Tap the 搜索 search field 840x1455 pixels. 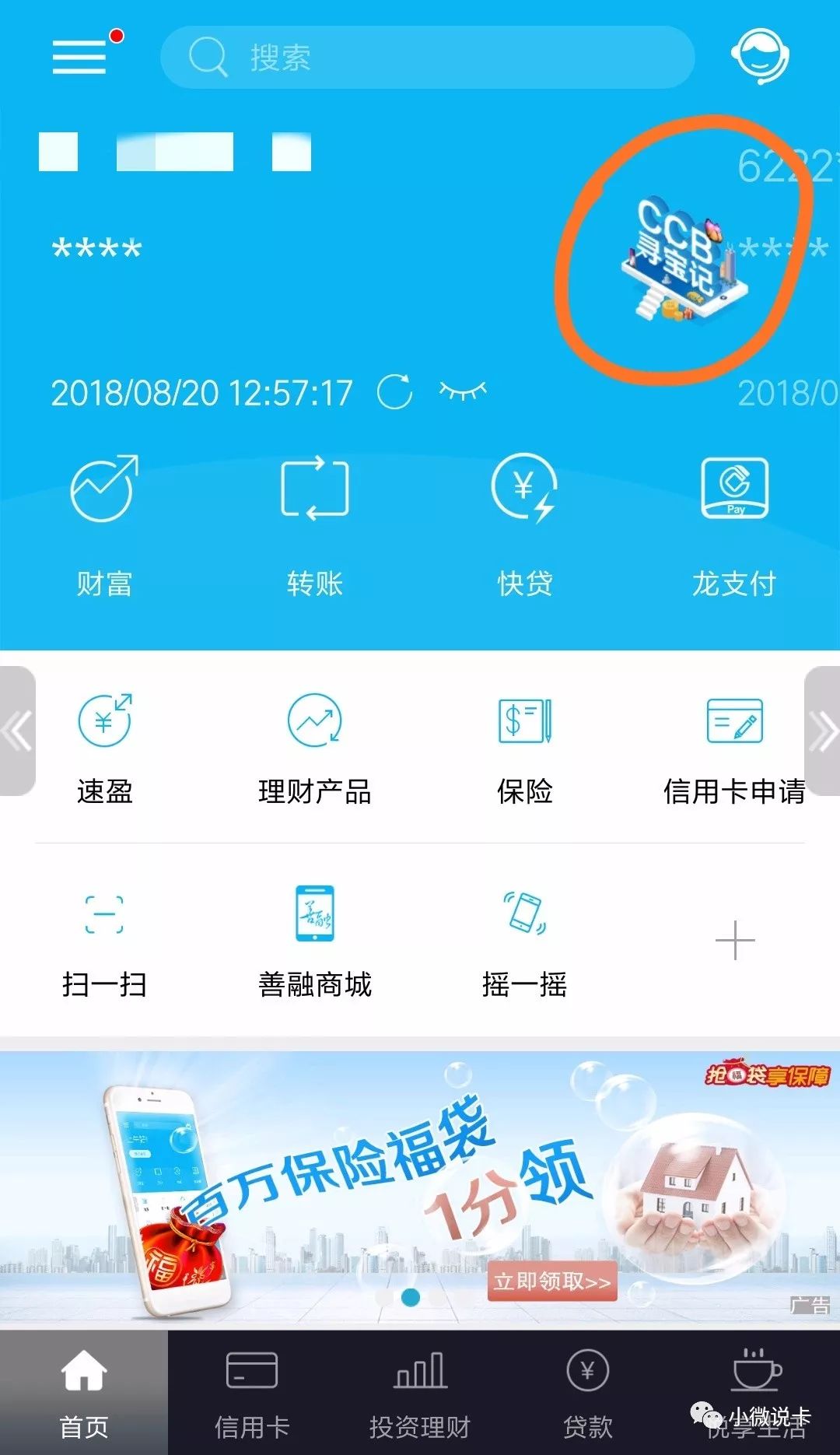pos(426,57)
